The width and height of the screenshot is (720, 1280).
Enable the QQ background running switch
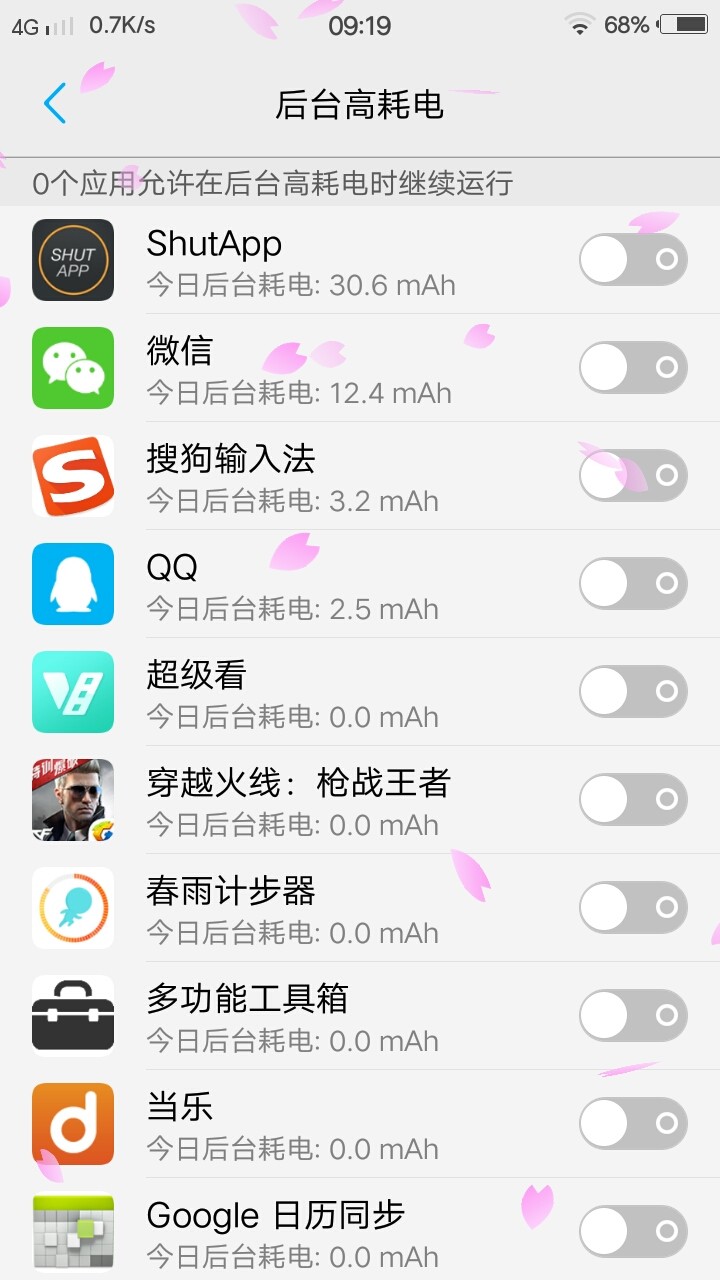click(x=633, y=583)
